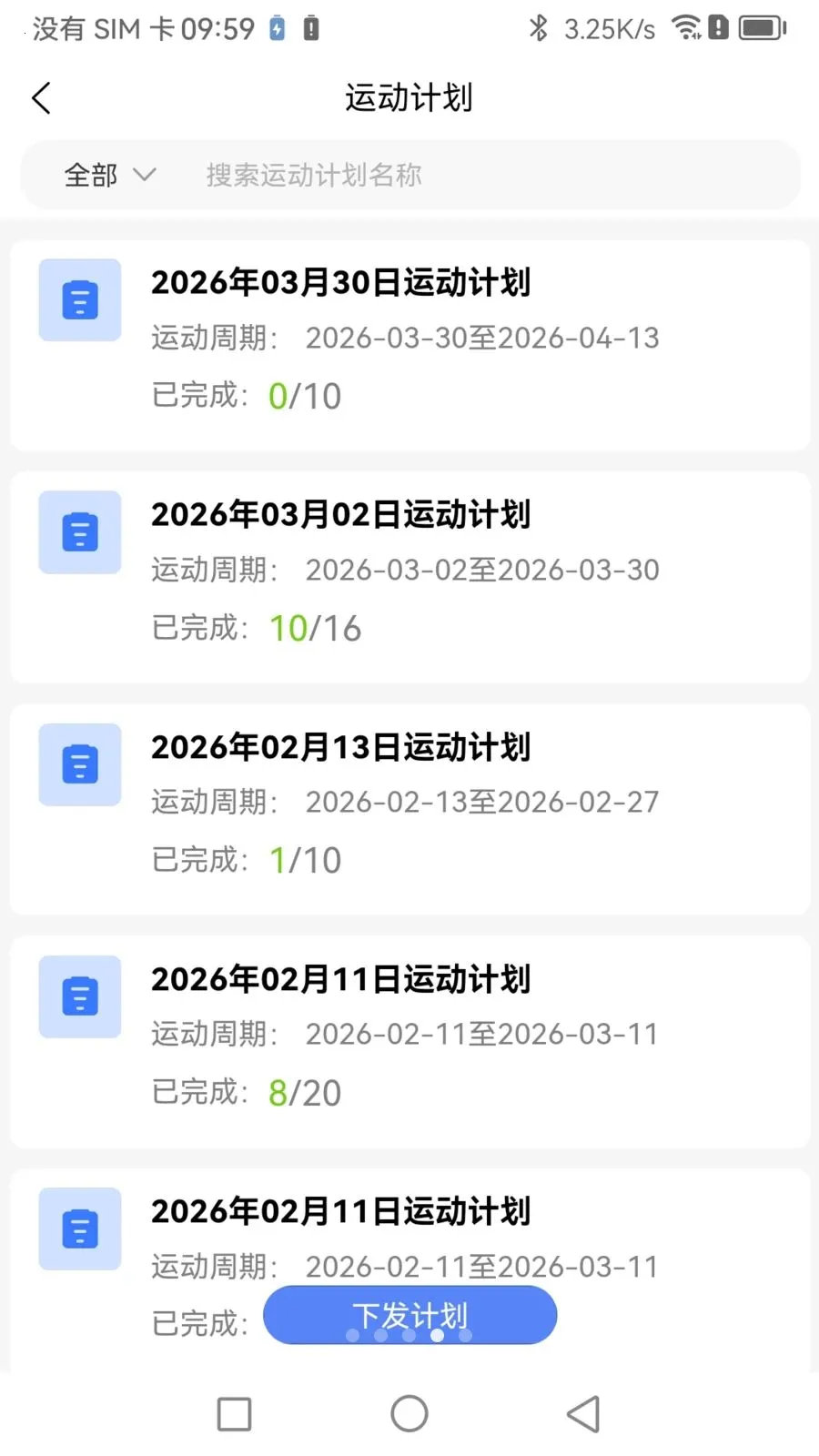819x1456 pixels.
Task: Tap the clipboard icon for 2026年02月13日运动计划
Action: tap(79, 765)
